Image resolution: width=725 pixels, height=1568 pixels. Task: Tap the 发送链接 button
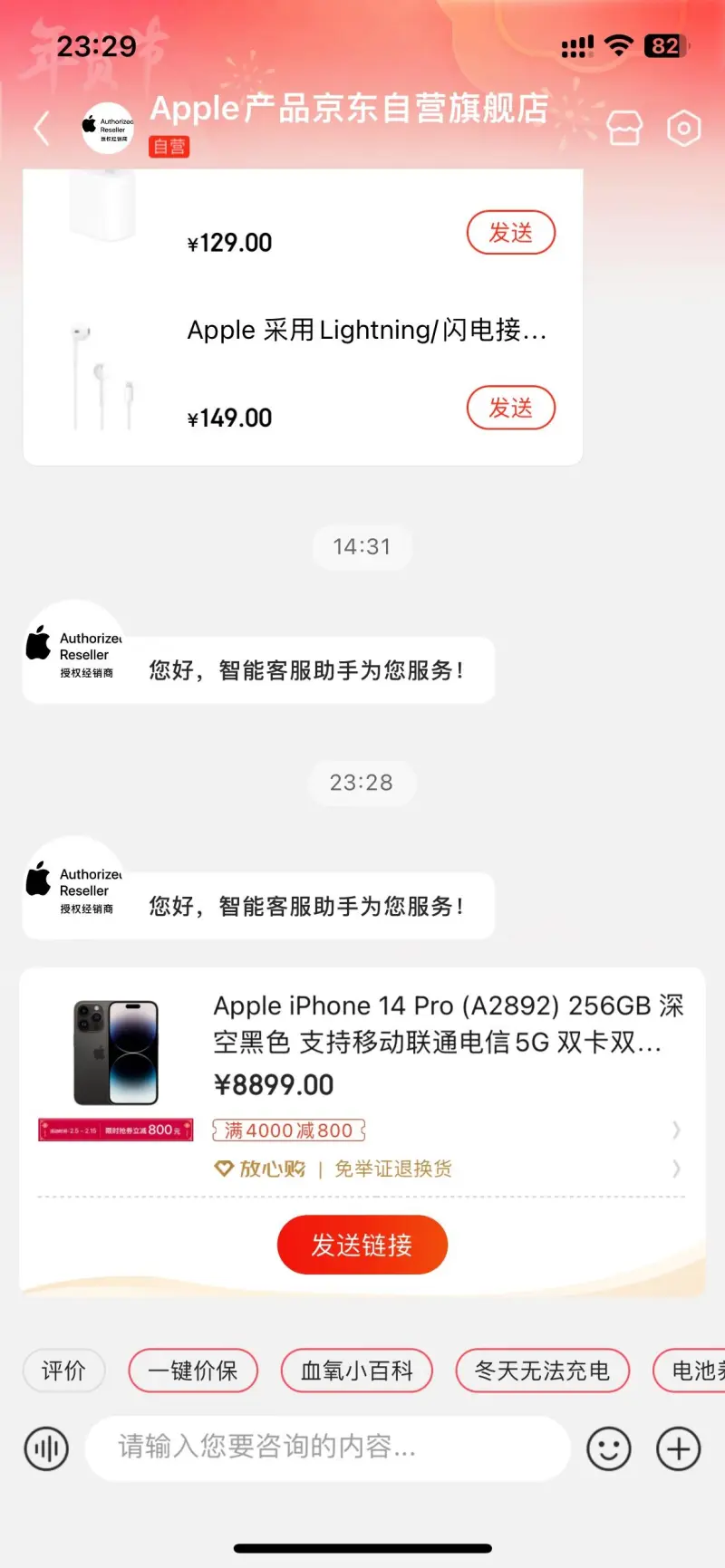click(x=362, y=1245)
